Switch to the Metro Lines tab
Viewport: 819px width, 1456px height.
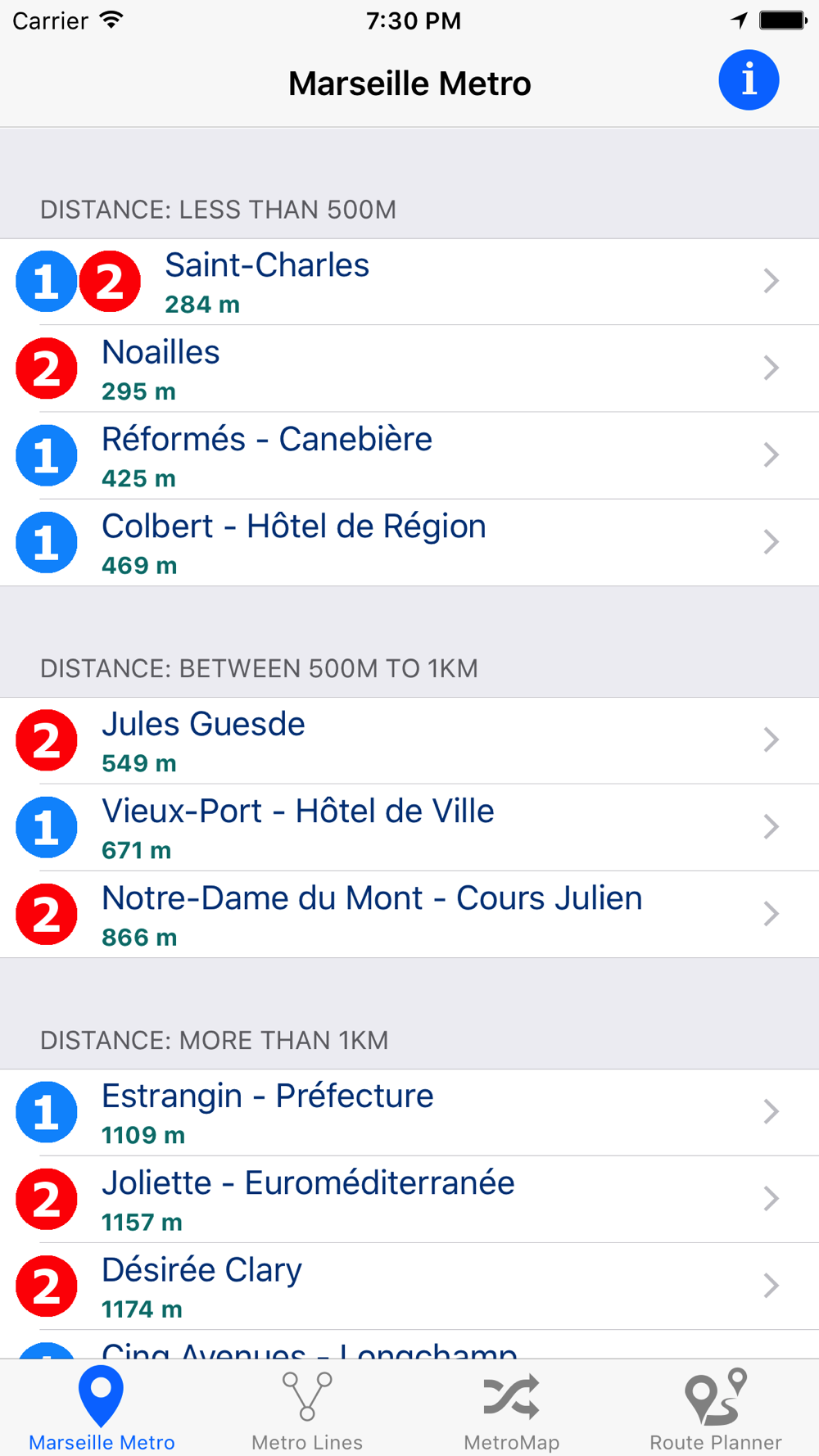(307, 1409)
